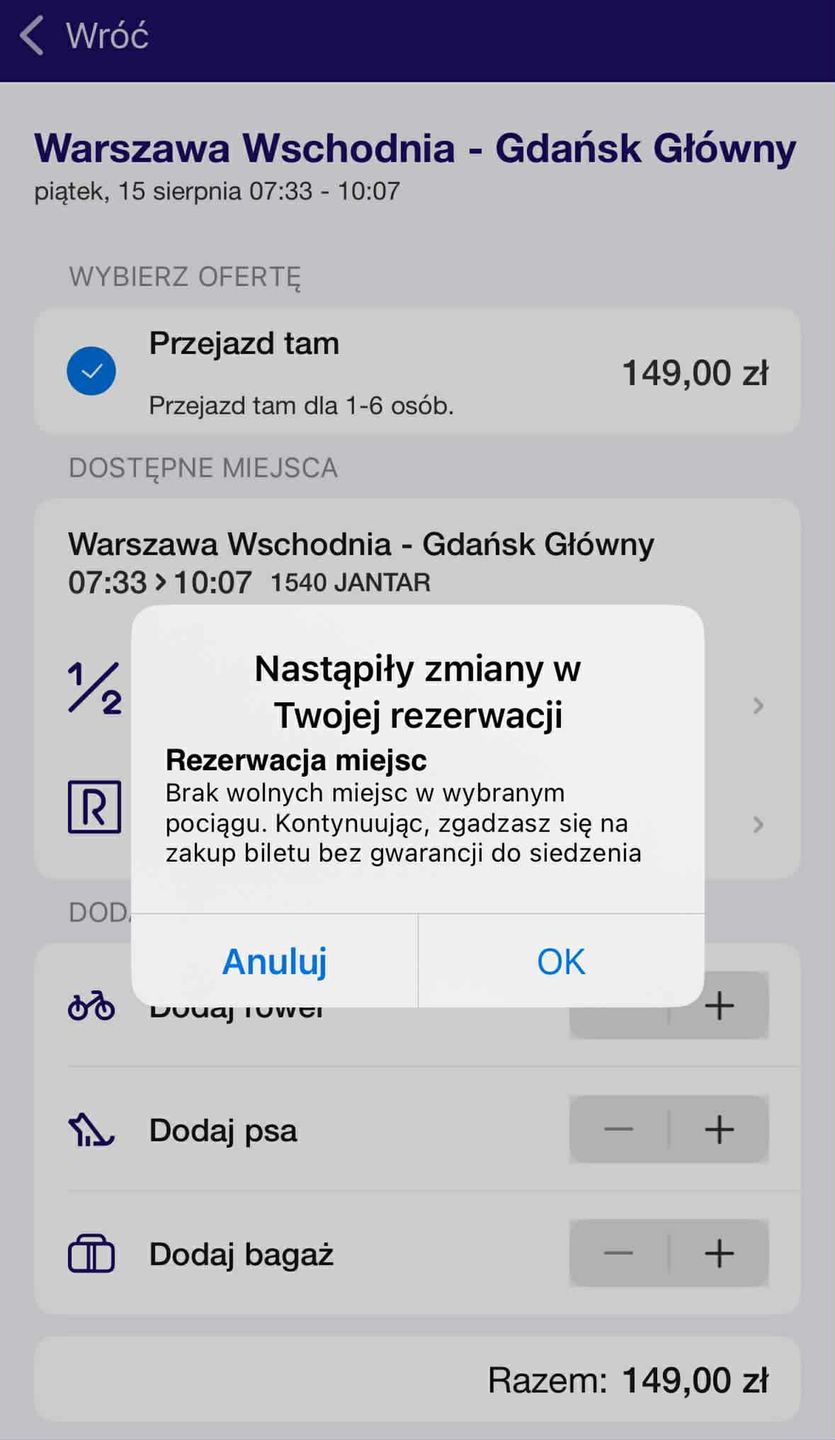Confirm the dialog with OK
This screenshot has height=1440, width=835.
point(561,961)
